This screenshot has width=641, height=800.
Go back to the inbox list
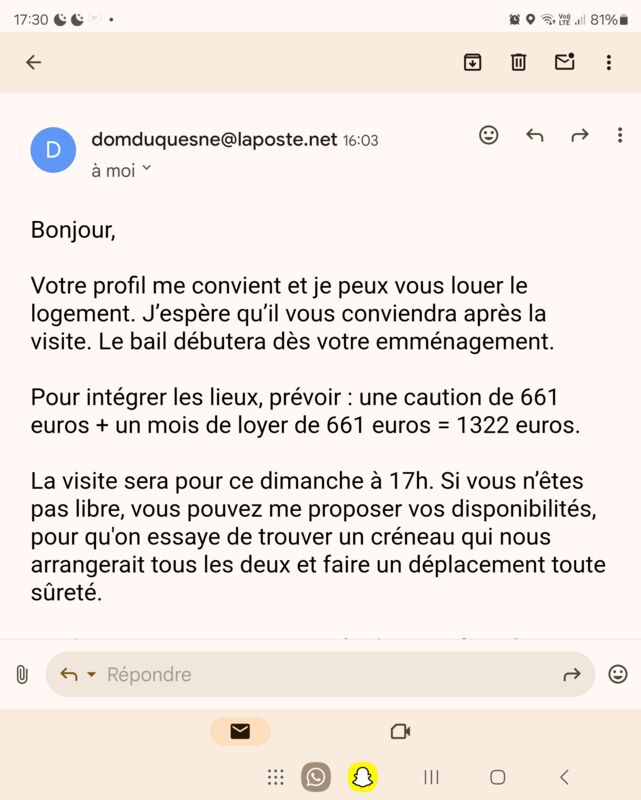33,62
